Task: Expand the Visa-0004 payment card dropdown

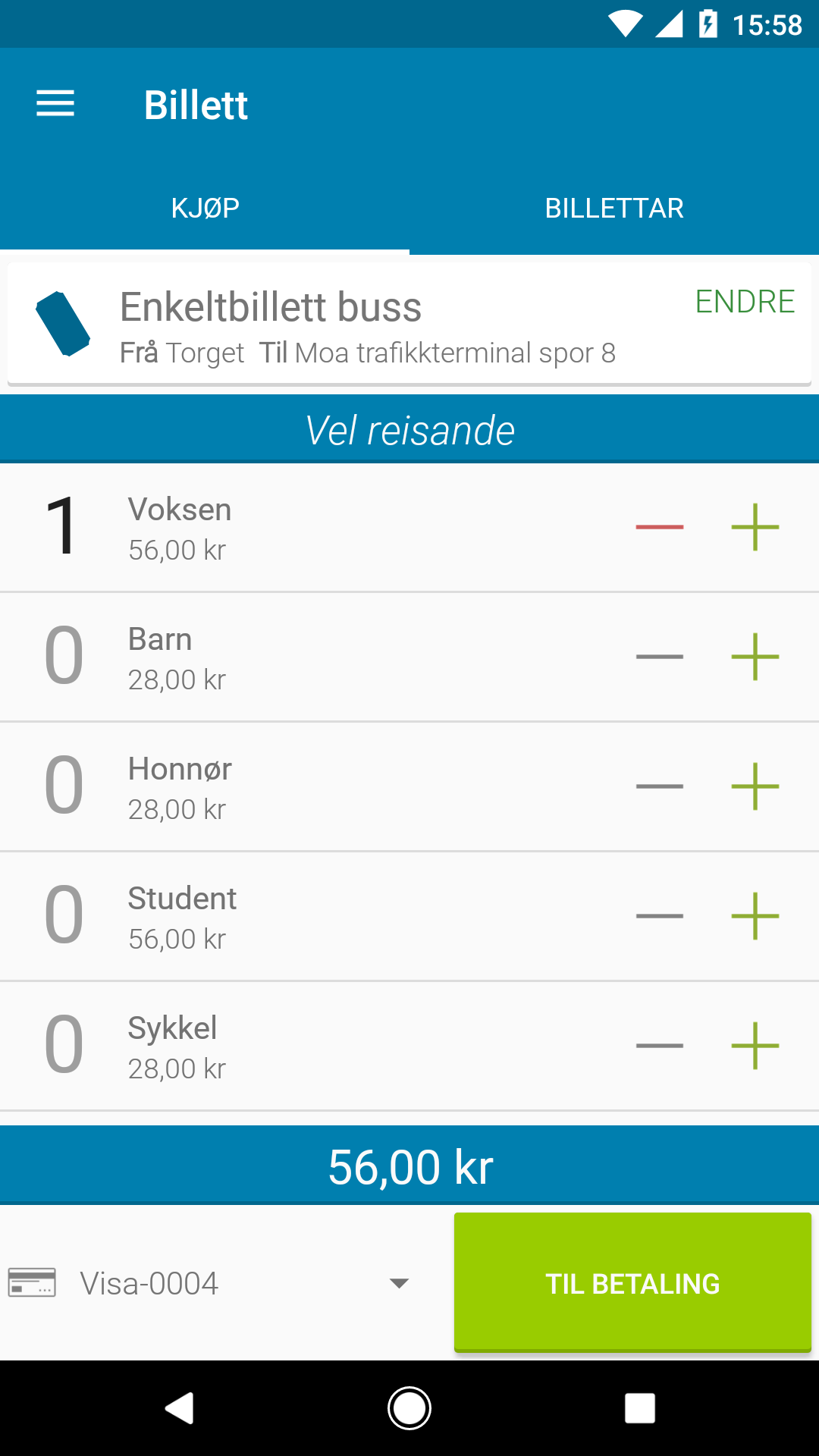Action: point(399,1283)
